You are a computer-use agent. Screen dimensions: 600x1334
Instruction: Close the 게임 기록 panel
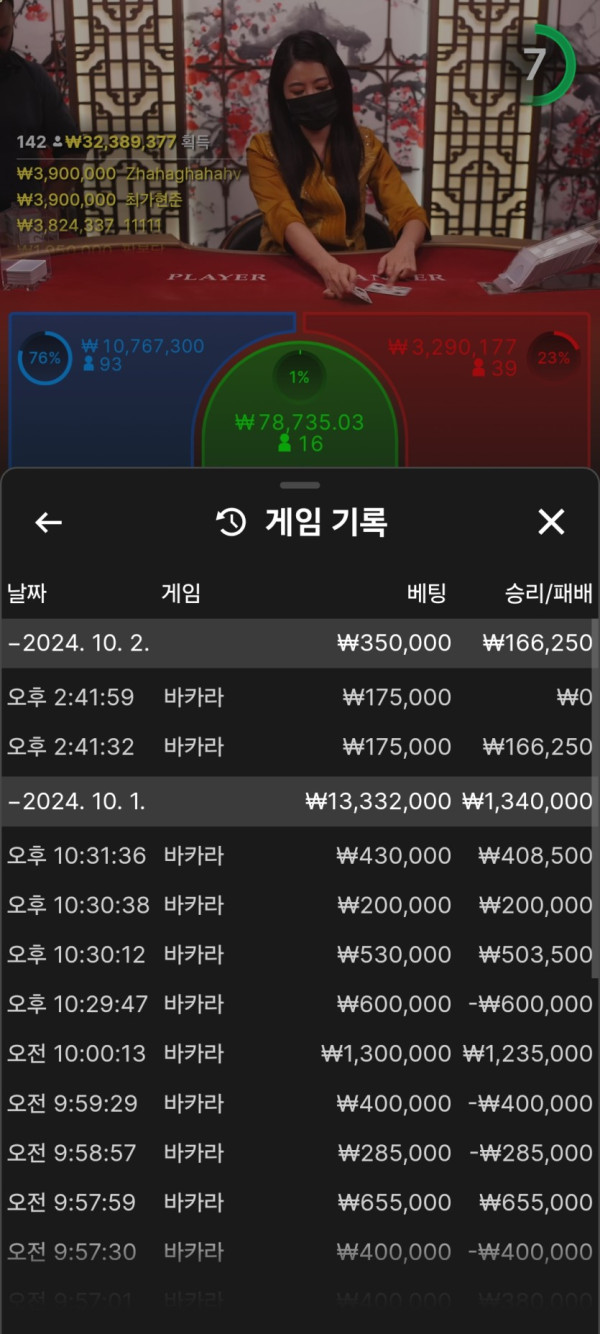tap(551, 522)
